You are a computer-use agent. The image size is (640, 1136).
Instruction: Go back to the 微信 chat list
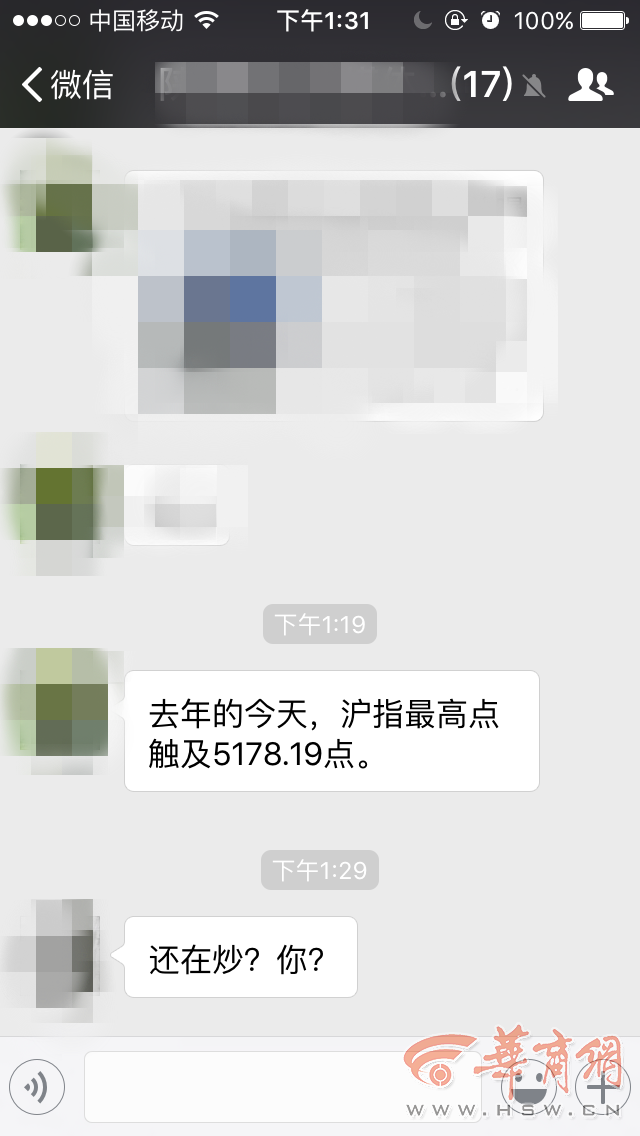pos(66,85)
